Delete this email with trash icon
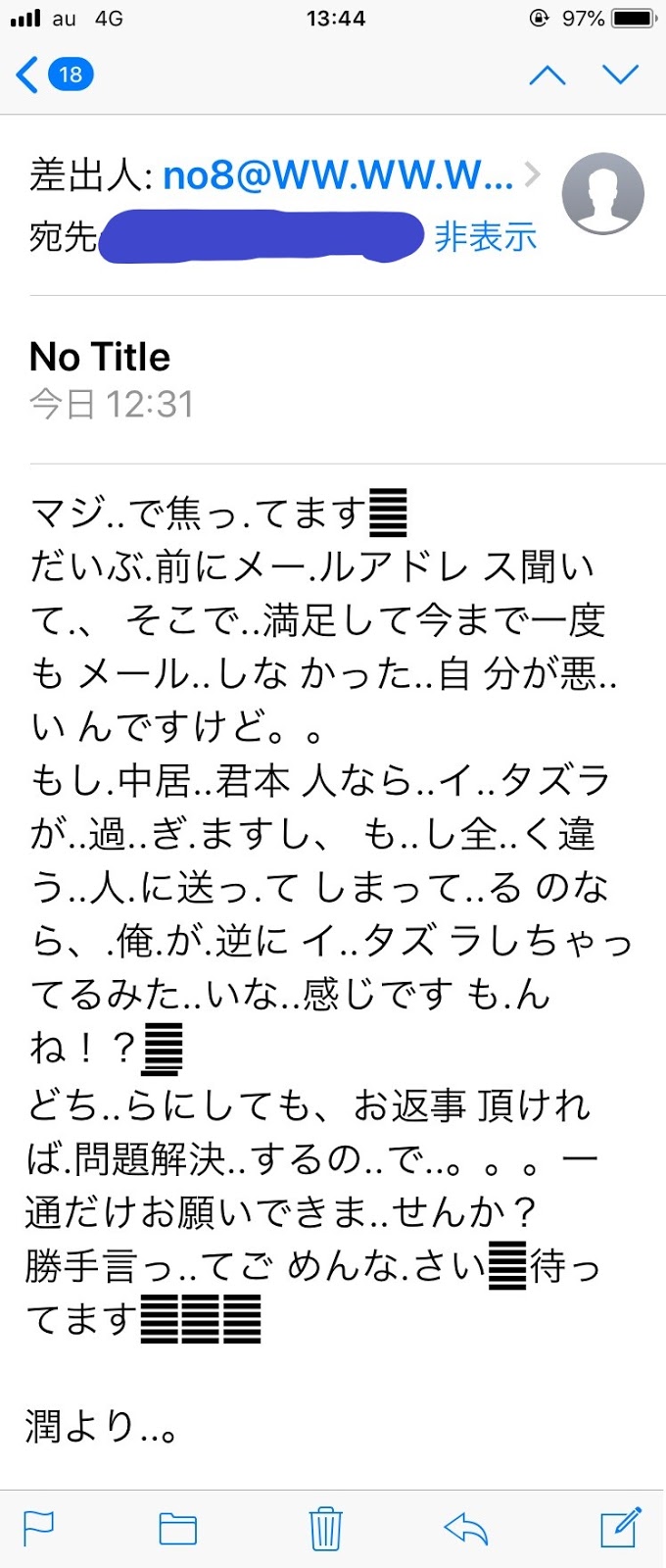The image size is (666, 1568). coord(325,1527)
